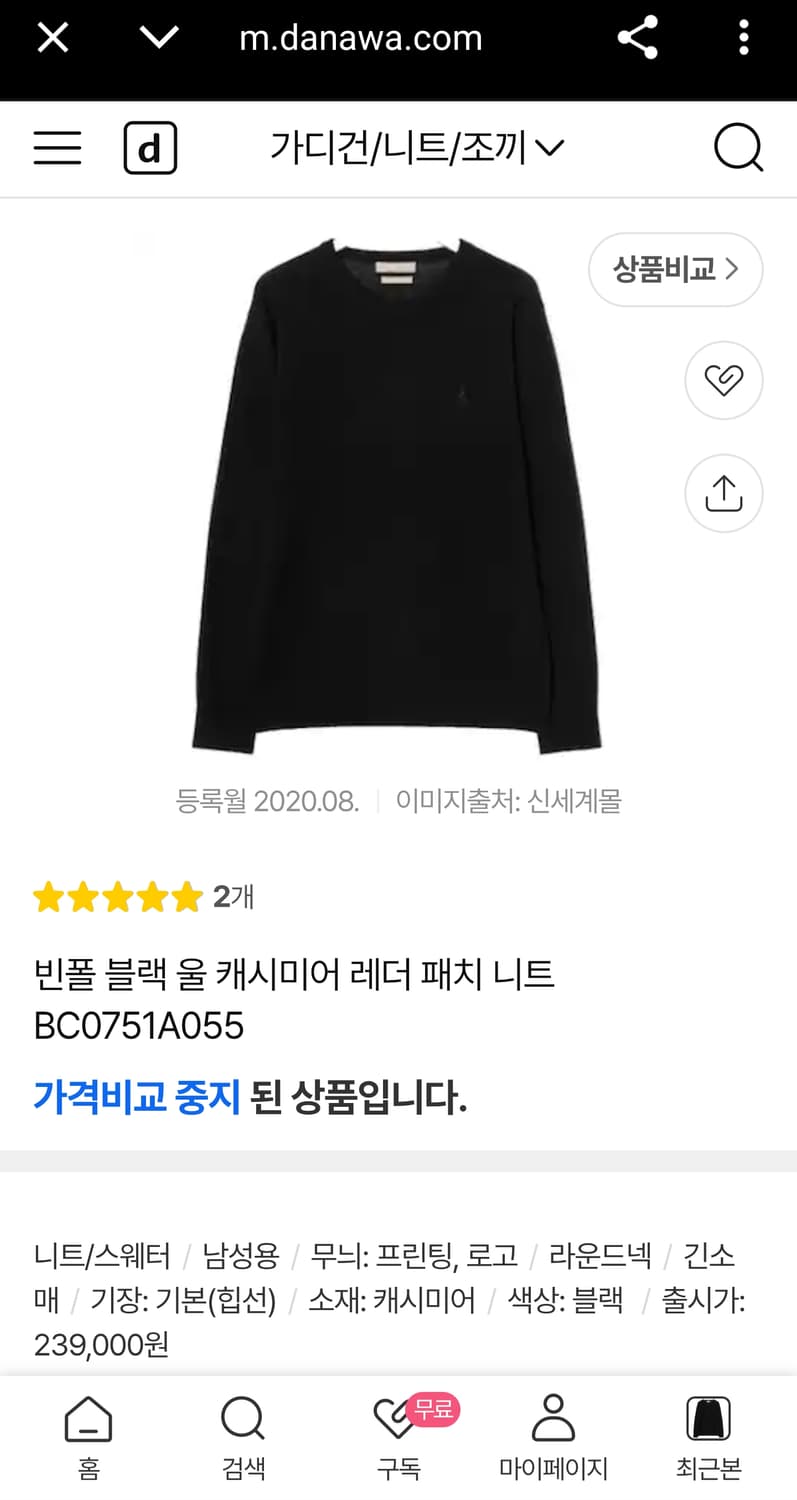Tap the browser share icon in the top bar
Image resolution: width=797 pixels, height=1500 pixels.
point(637,37)
